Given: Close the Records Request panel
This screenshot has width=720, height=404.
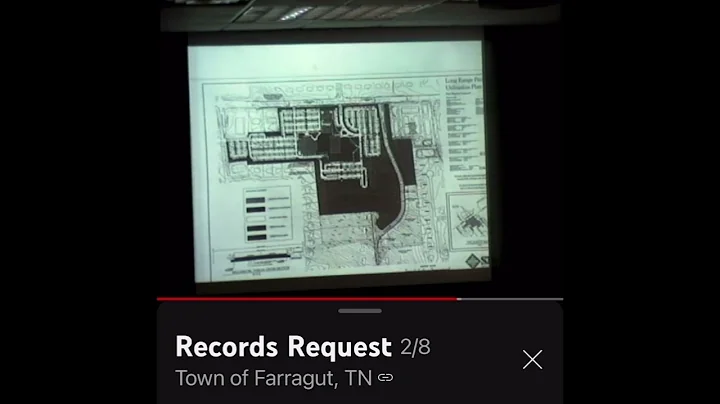Looking at the screenshot, I should tap(532, 359).
